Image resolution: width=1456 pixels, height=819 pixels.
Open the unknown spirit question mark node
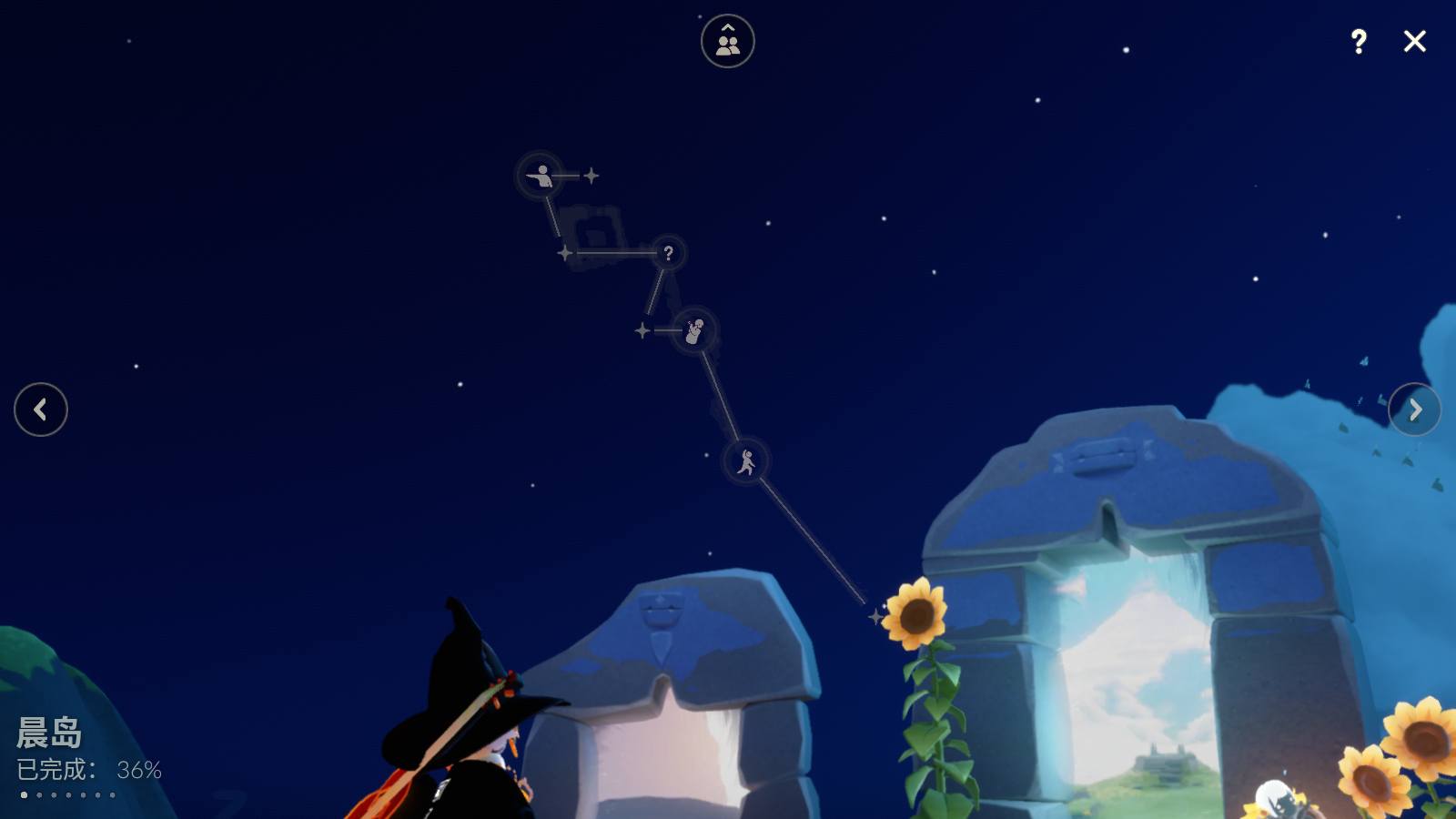click(x=668, y=253)
